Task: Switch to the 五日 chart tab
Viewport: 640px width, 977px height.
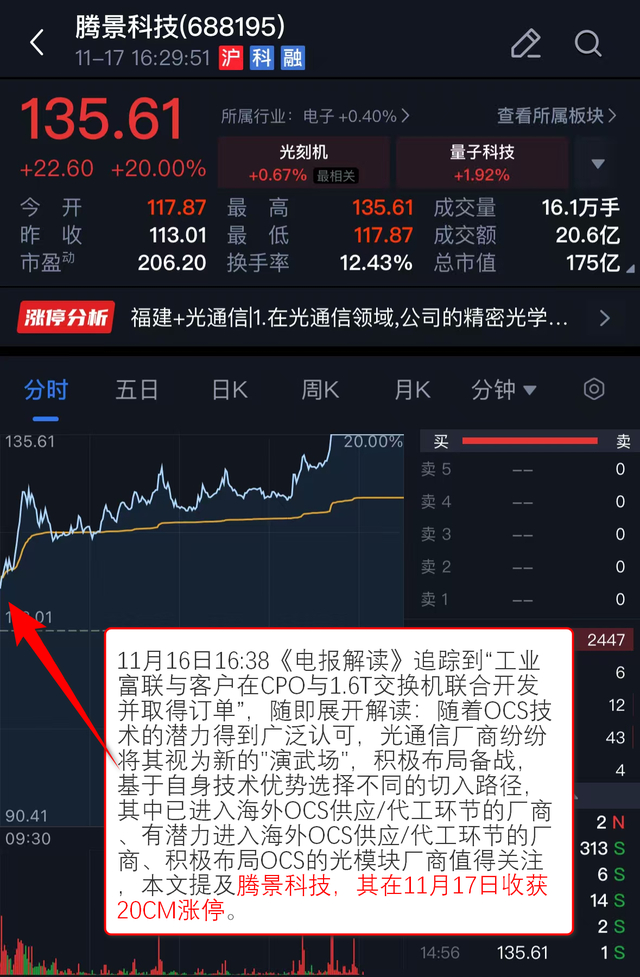Action: click(137, 390)
